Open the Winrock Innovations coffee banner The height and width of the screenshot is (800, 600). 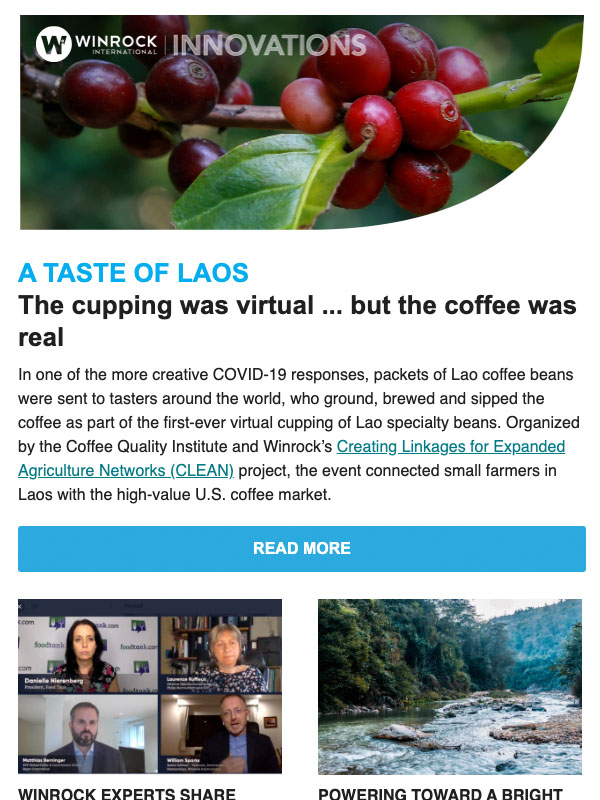[300, 122]
